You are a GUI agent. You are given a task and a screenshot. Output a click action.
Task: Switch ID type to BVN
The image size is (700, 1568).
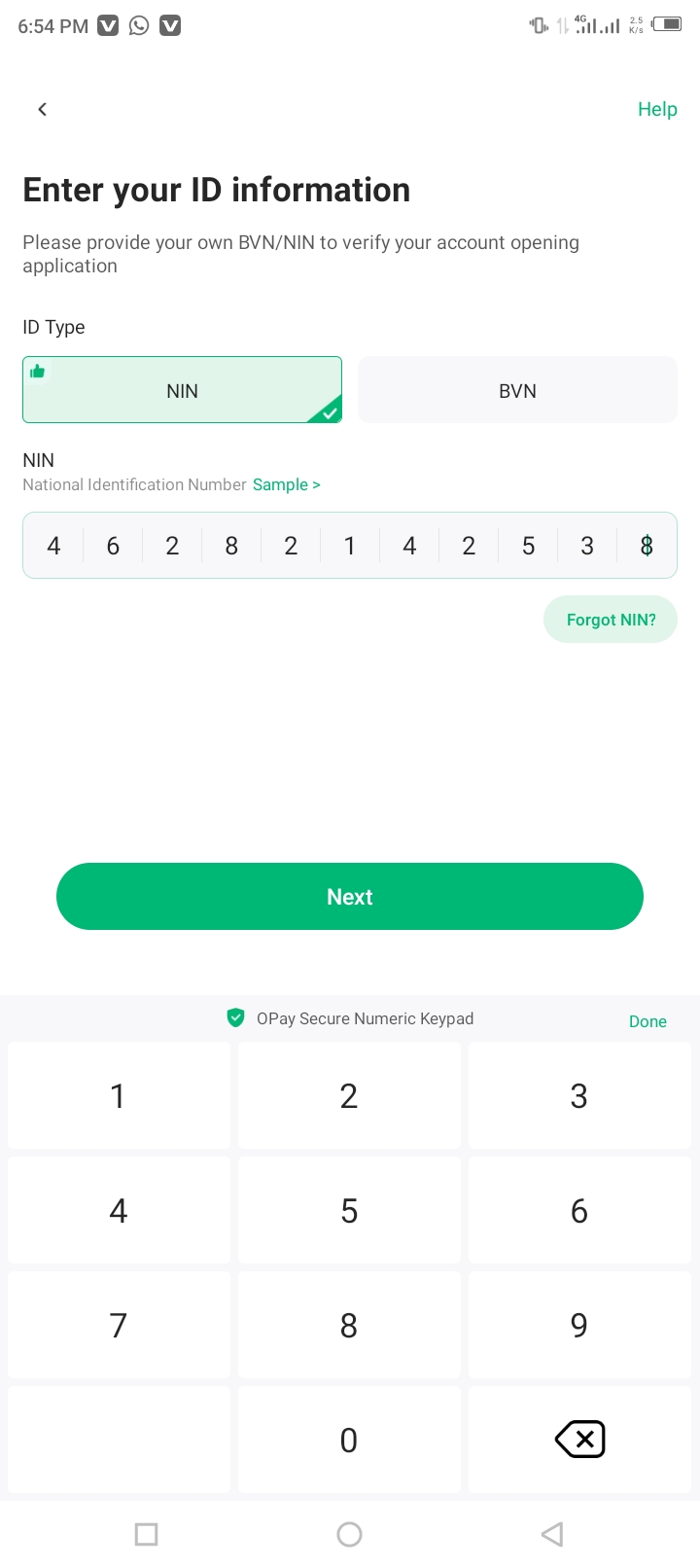pyautogui.click(x=517, y=390)
